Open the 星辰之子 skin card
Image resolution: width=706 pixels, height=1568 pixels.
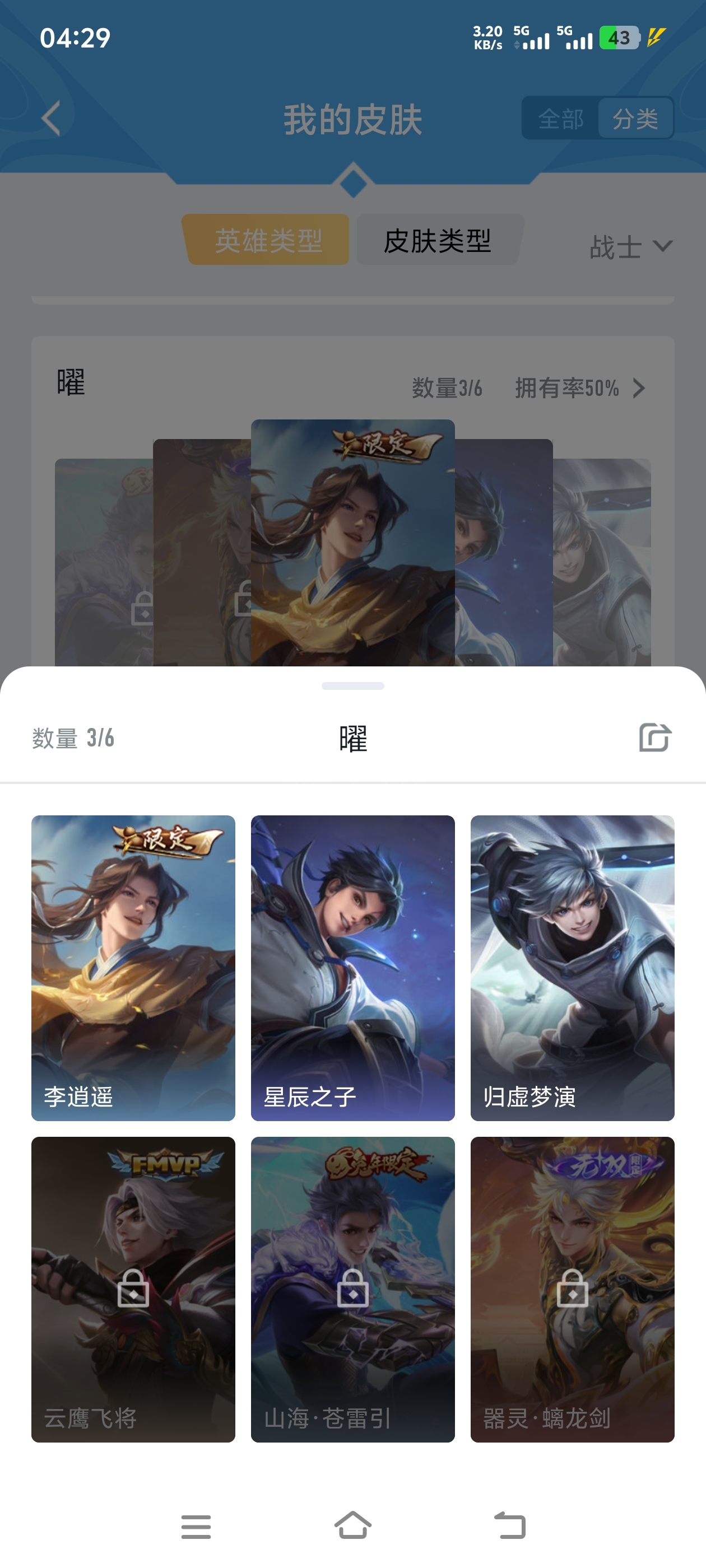click(x=352, y=967)
